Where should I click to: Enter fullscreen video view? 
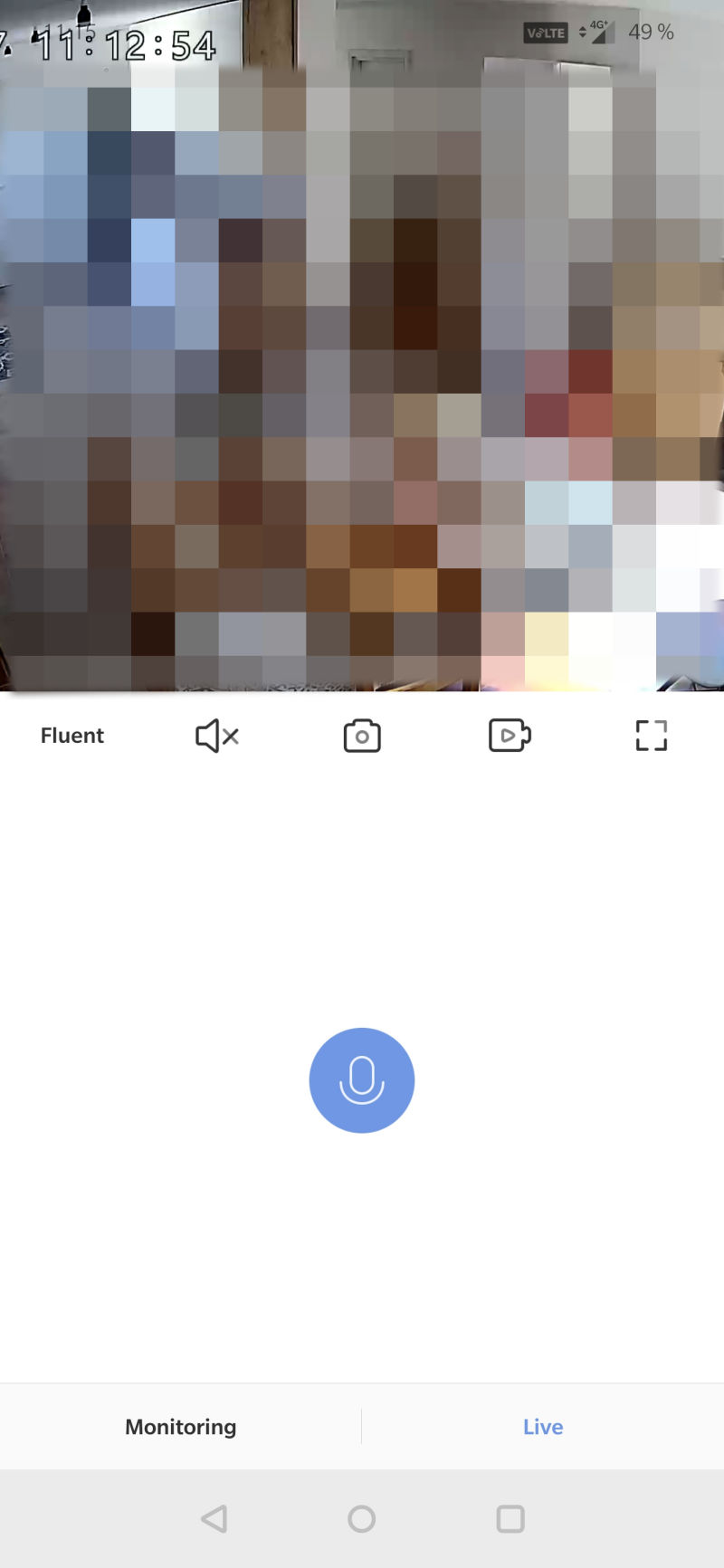[x=652, y=736]
